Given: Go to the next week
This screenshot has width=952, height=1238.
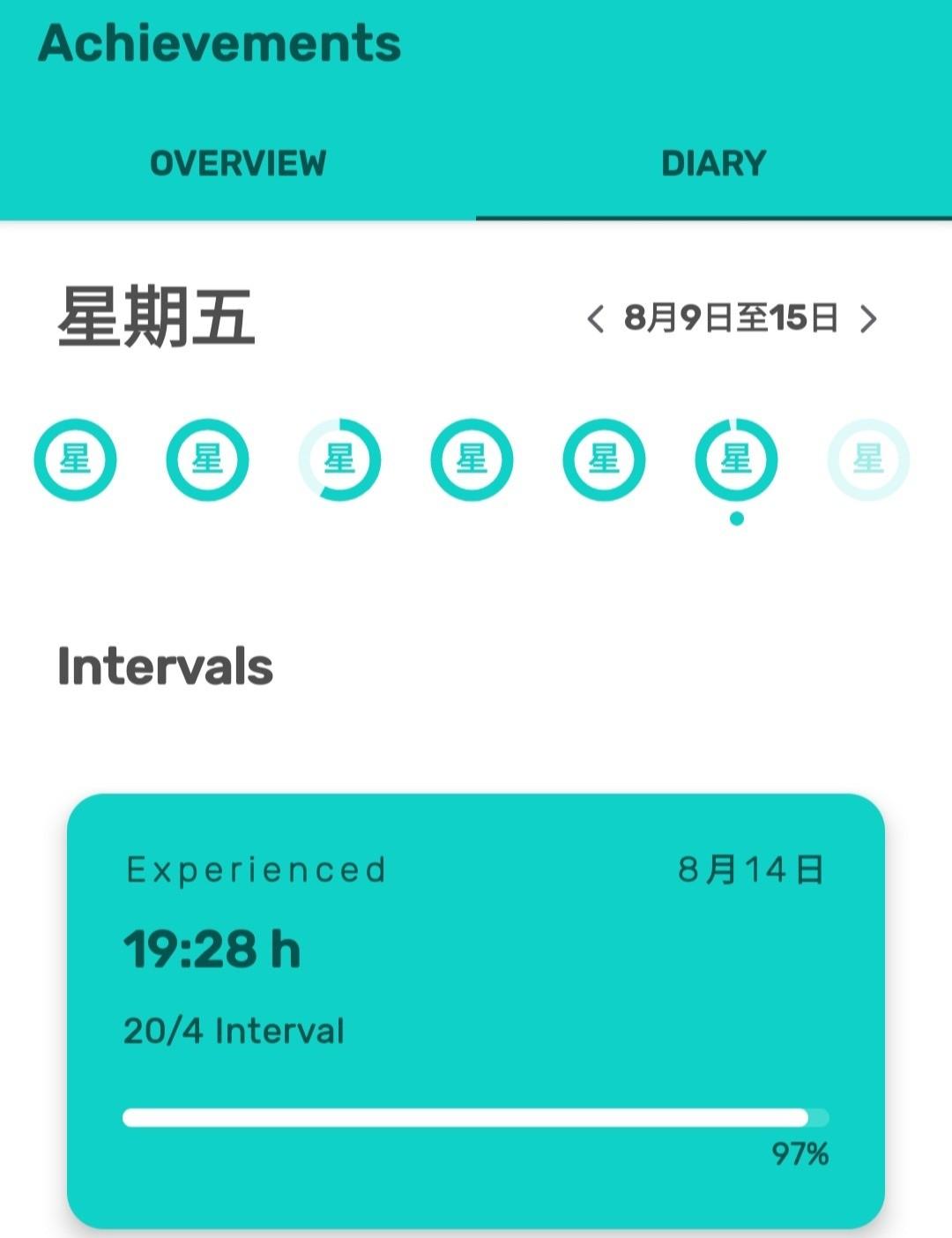Looking at the screenshot, I should 868,318.
